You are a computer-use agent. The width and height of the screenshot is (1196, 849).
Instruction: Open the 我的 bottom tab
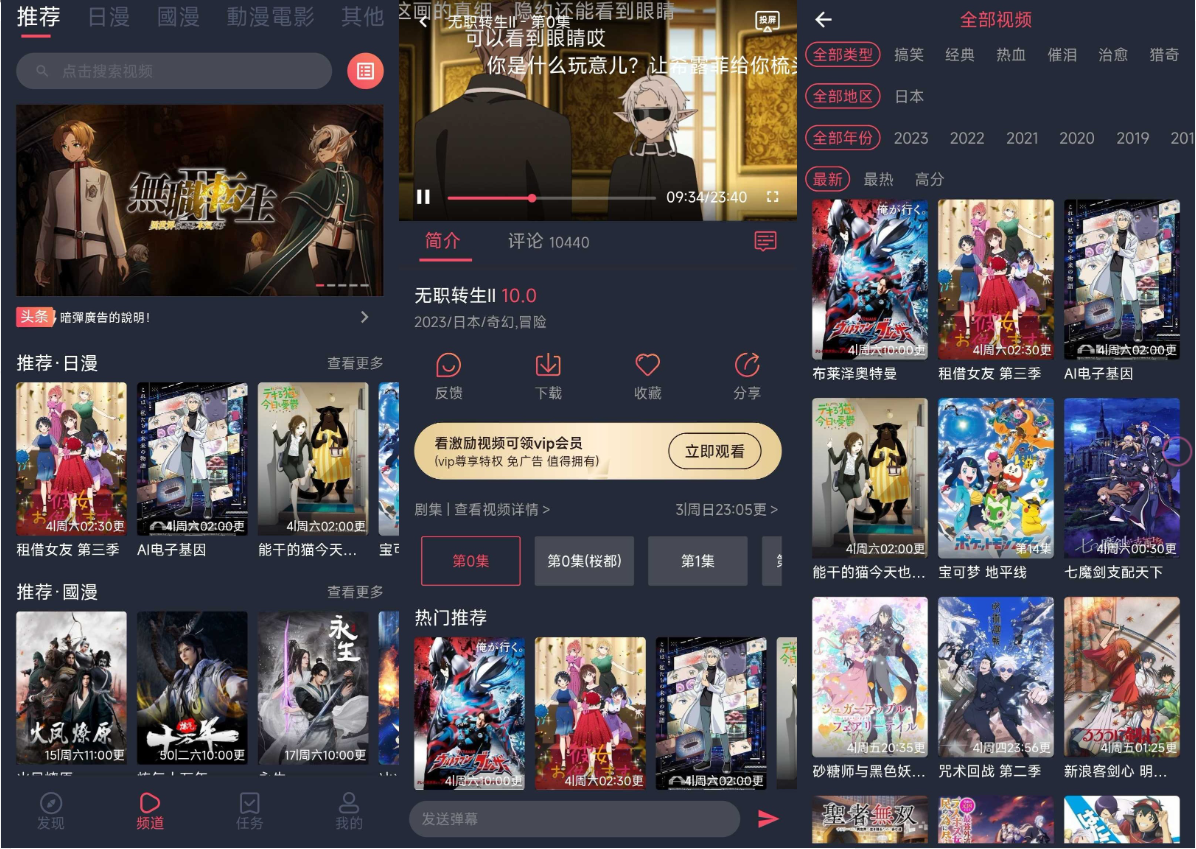point(349,811)
